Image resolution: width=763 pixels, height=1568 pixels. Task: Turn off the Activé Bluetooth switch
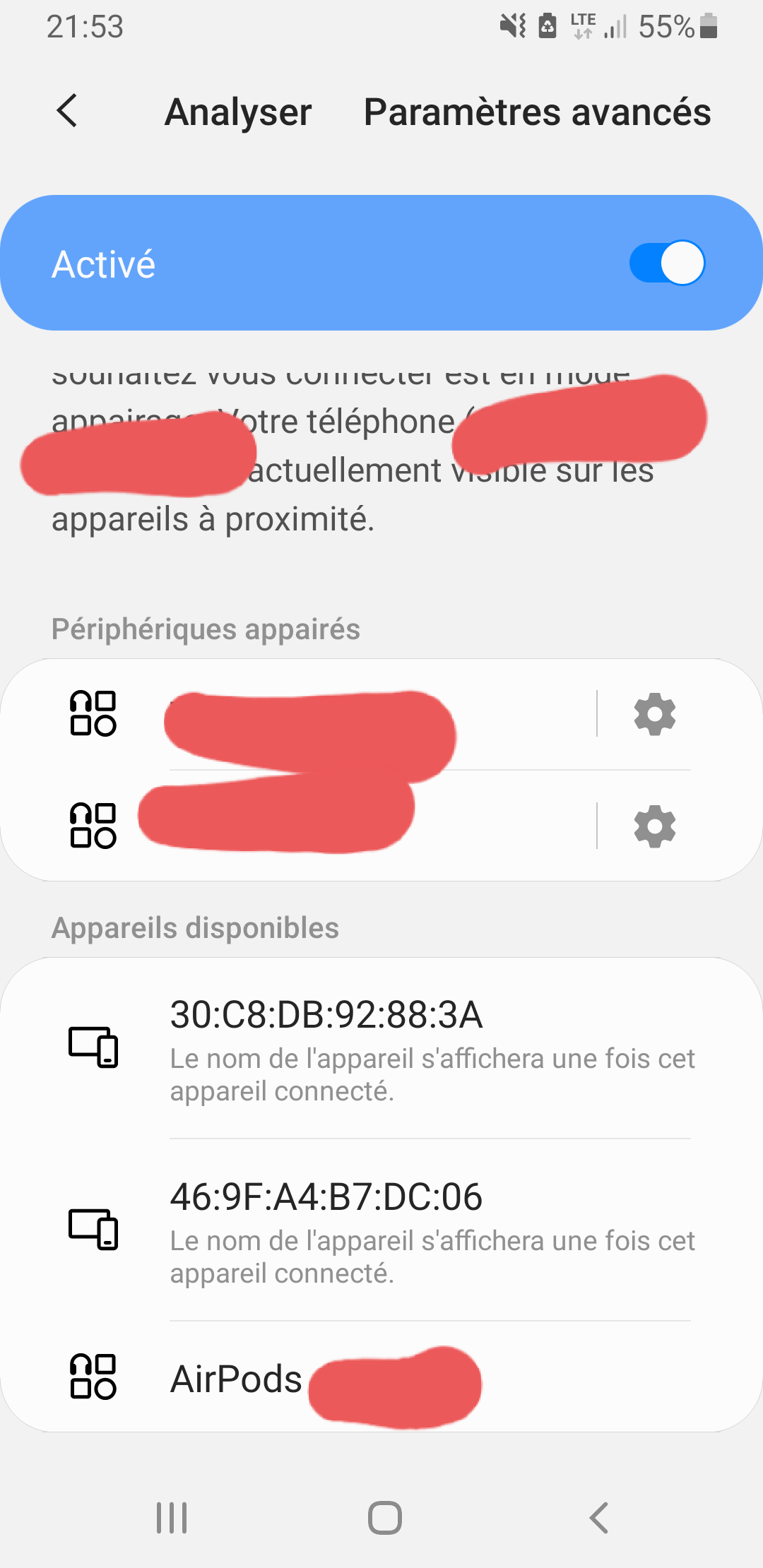(667, 263)
